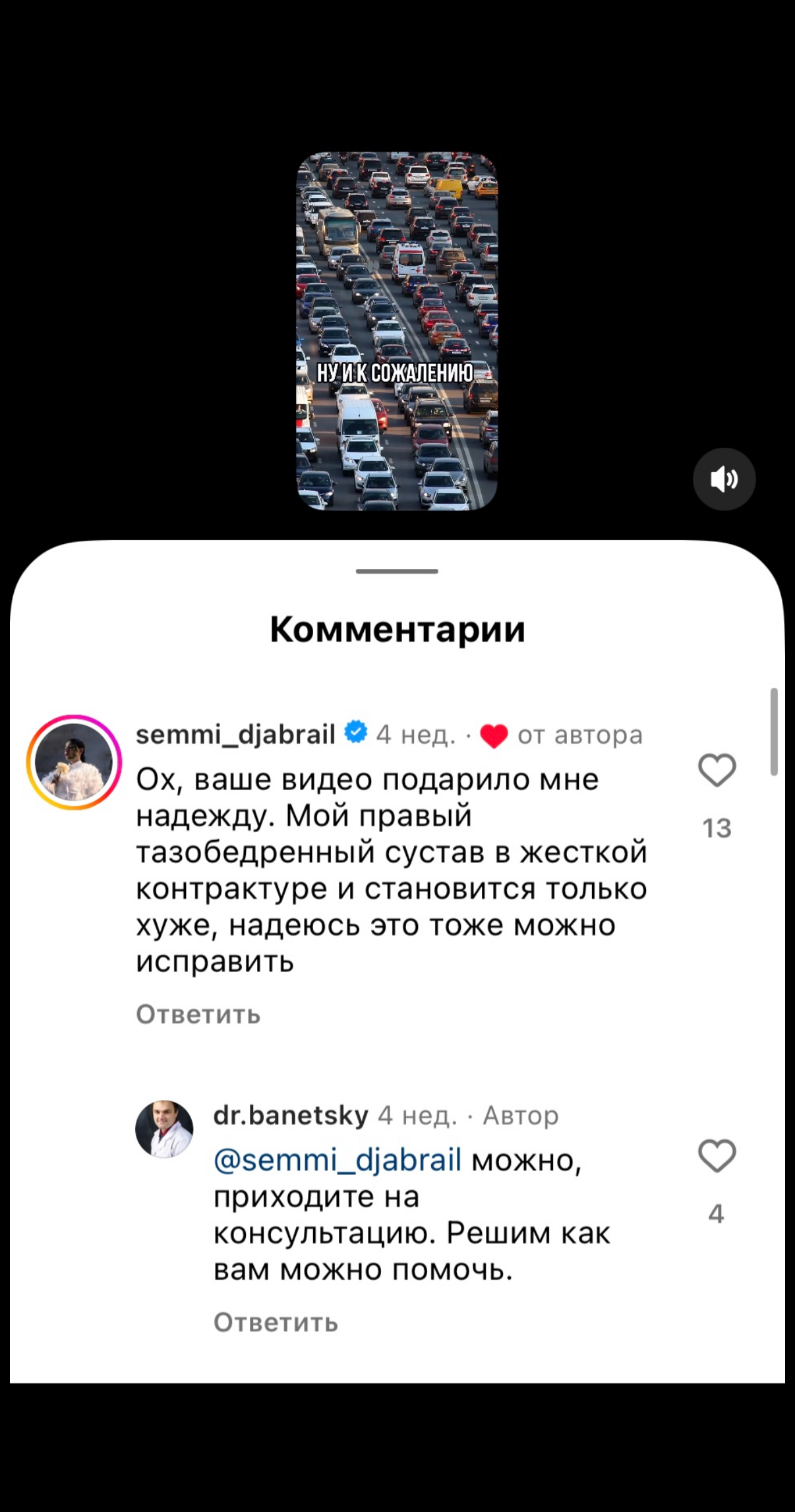Like semmi_djabrail's comment

click(717, 770)
